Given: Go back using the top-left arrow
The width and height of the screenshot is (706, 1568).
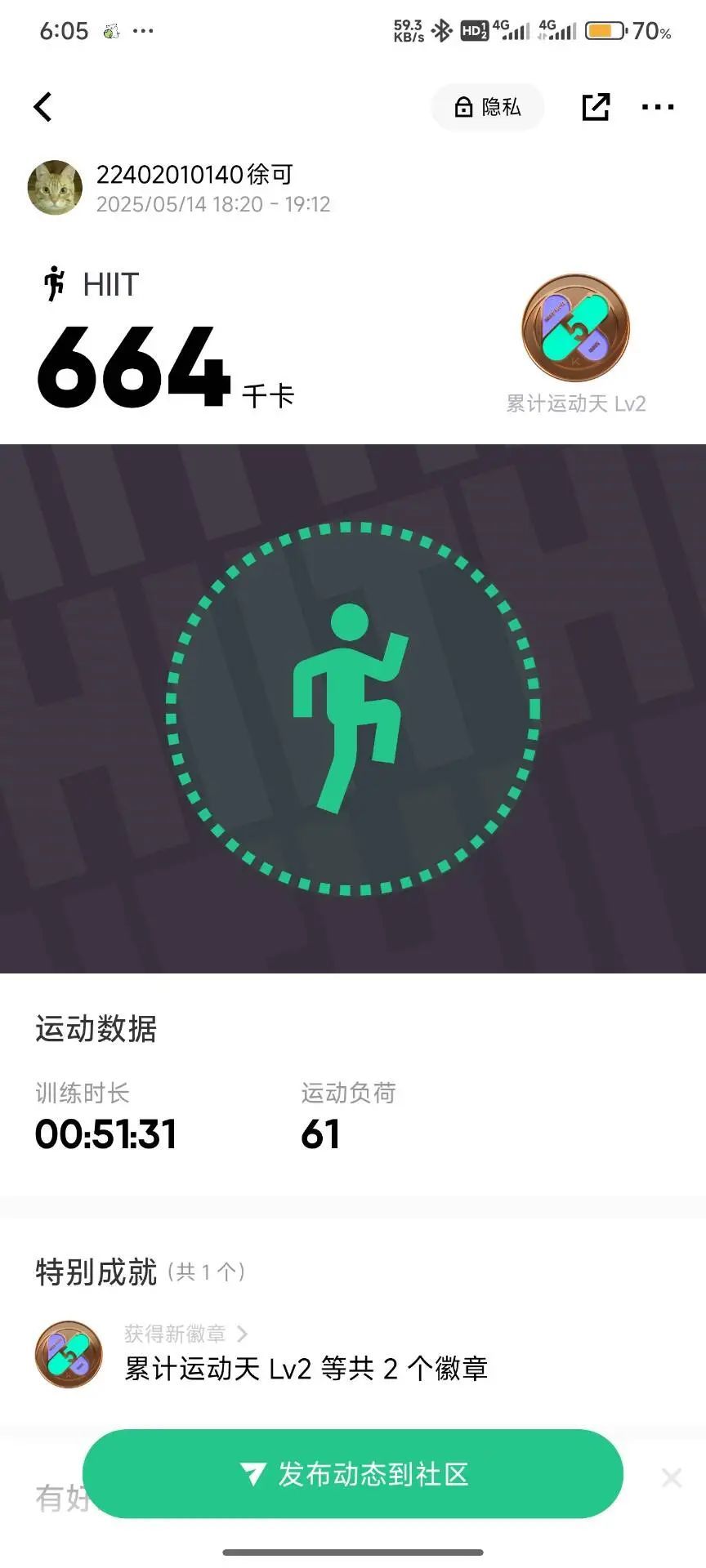Looking at the screenshot, I should click(x=43, y=107).
